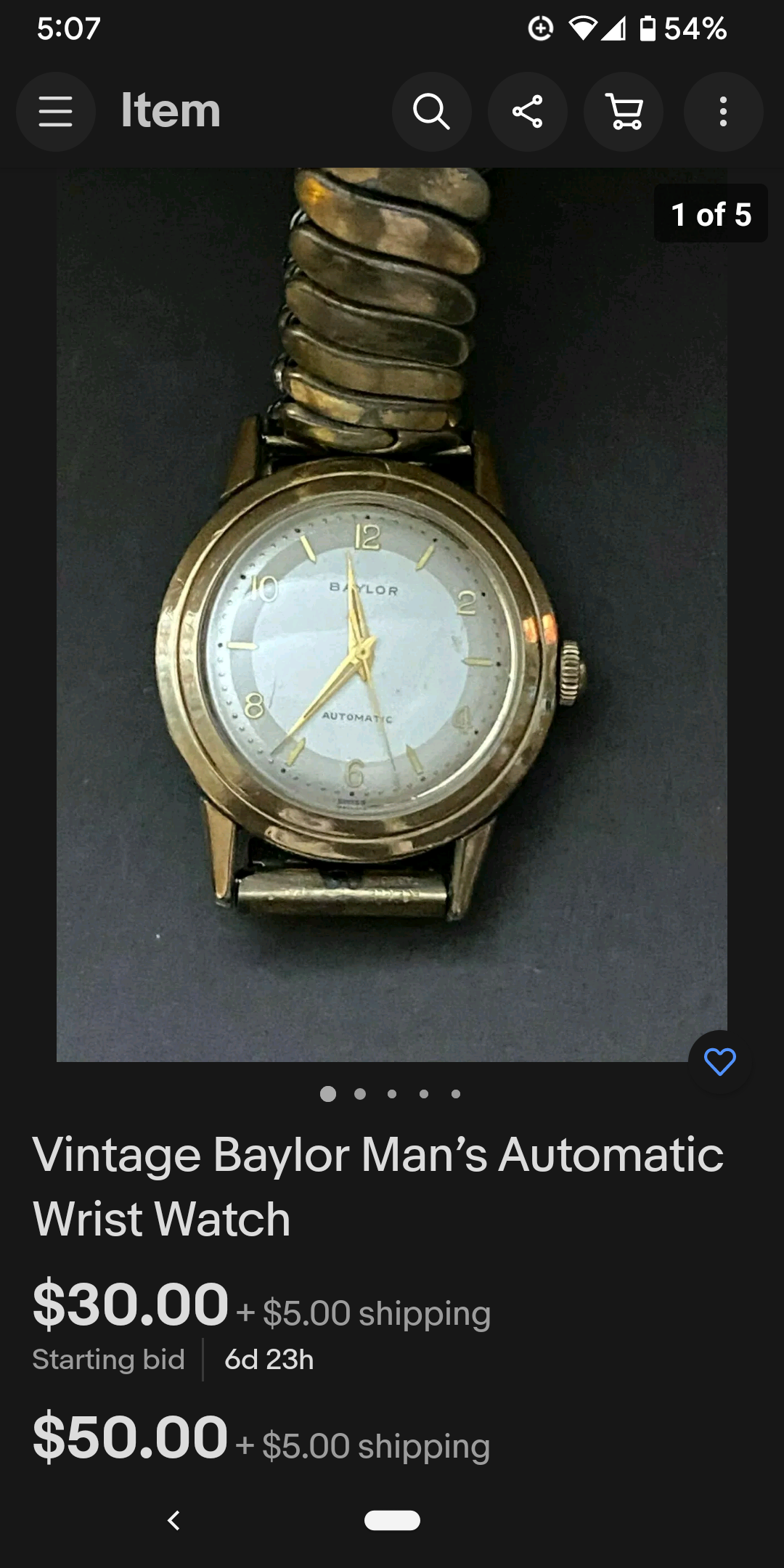784x1568 pixels.
Task: Share this watch listing
Action: (x=528, y=112)
